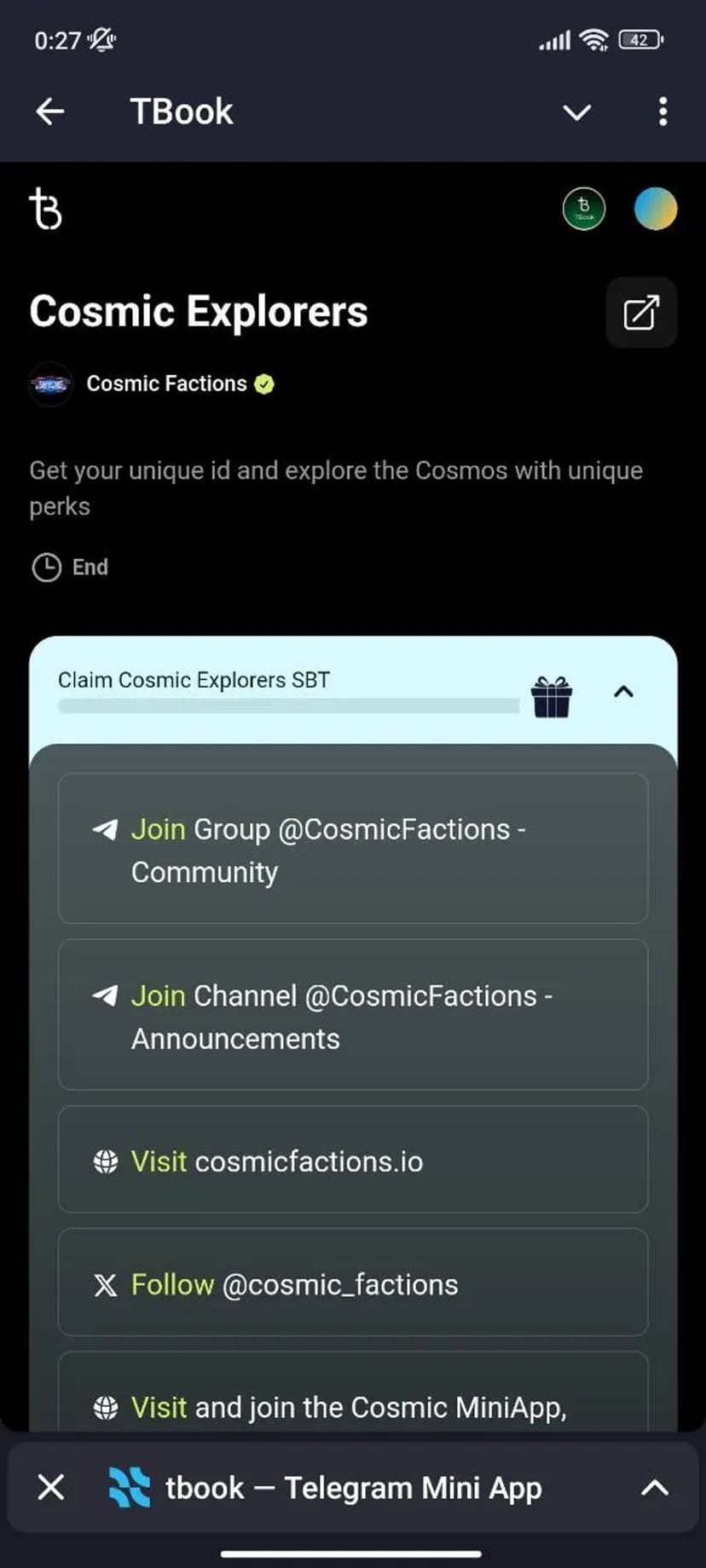Follow @cosmic_factions on X
706x1568 pixels.
coord(352,1283)
